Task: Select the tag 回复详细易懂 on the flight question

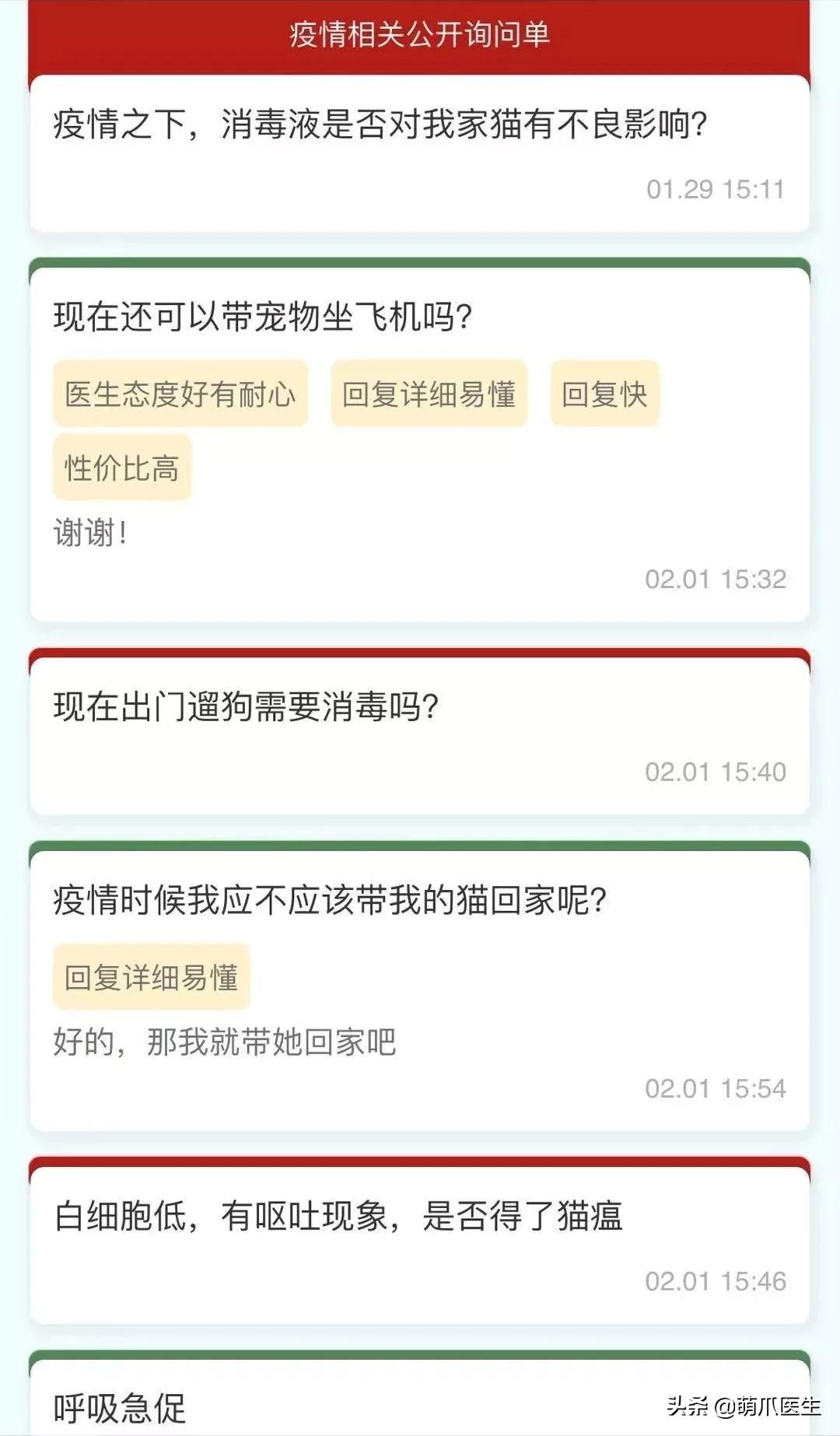Action: [430, 394]
